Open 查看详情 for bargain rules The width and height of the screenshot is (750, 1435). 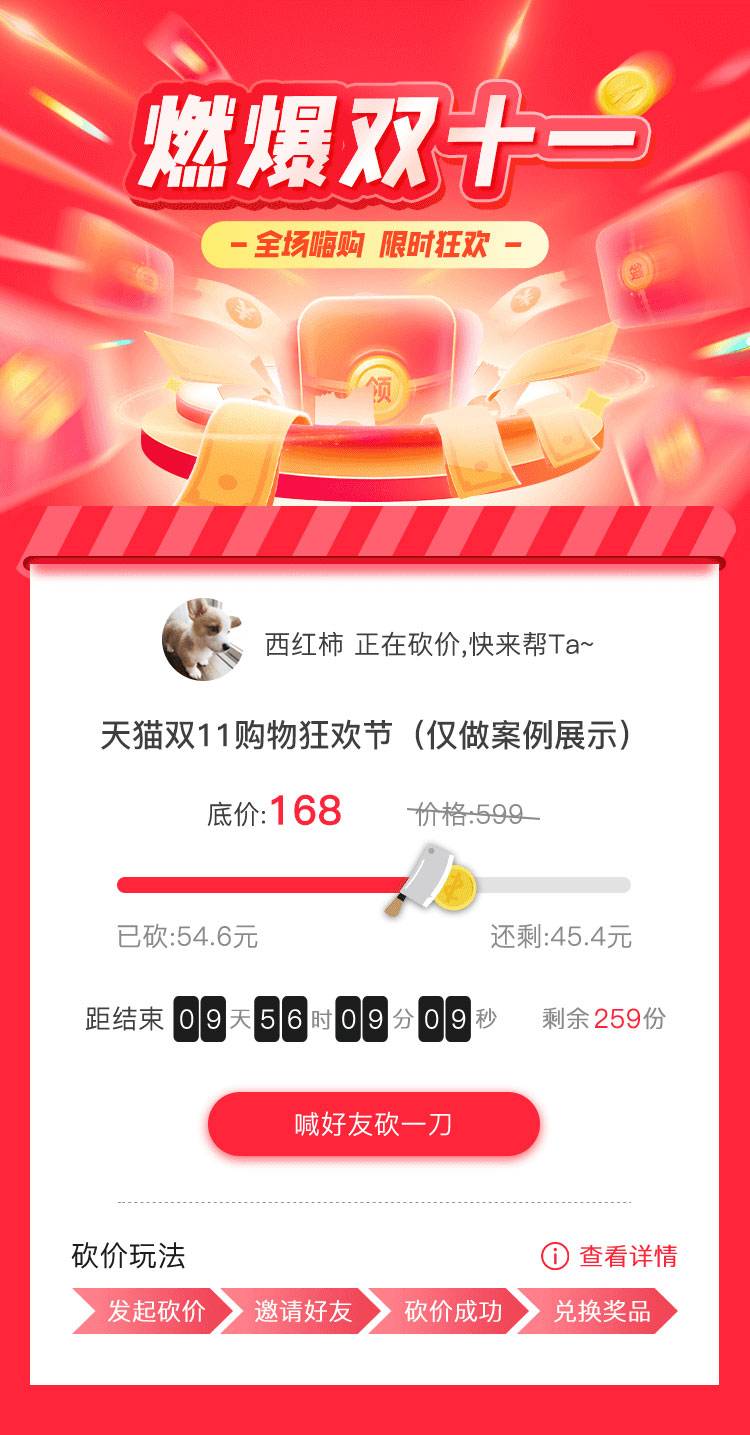tap(610, 1256)
